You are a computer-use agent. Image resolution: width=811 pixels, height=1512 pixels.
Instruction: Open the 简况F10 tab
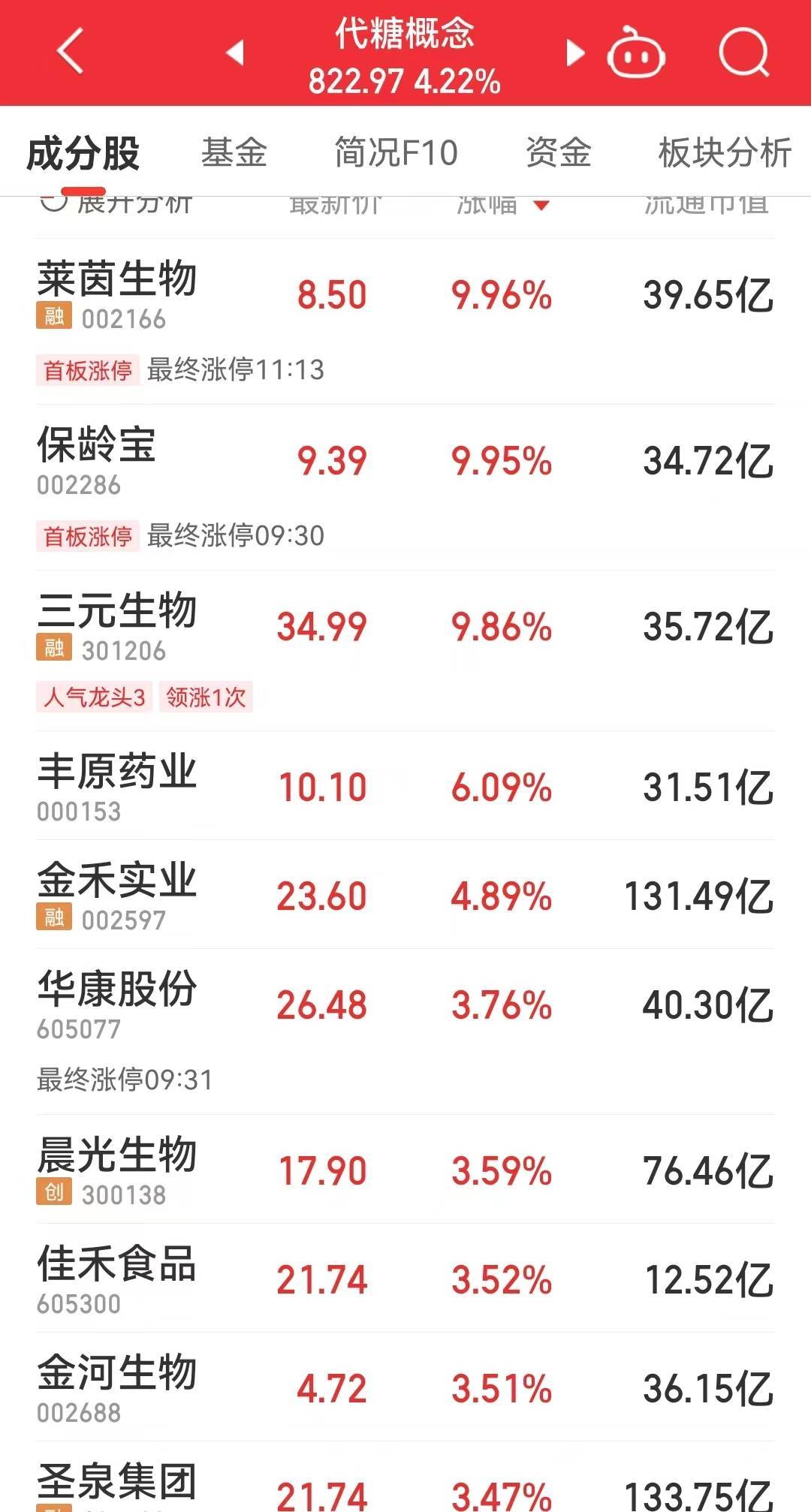tap(396, 153)
